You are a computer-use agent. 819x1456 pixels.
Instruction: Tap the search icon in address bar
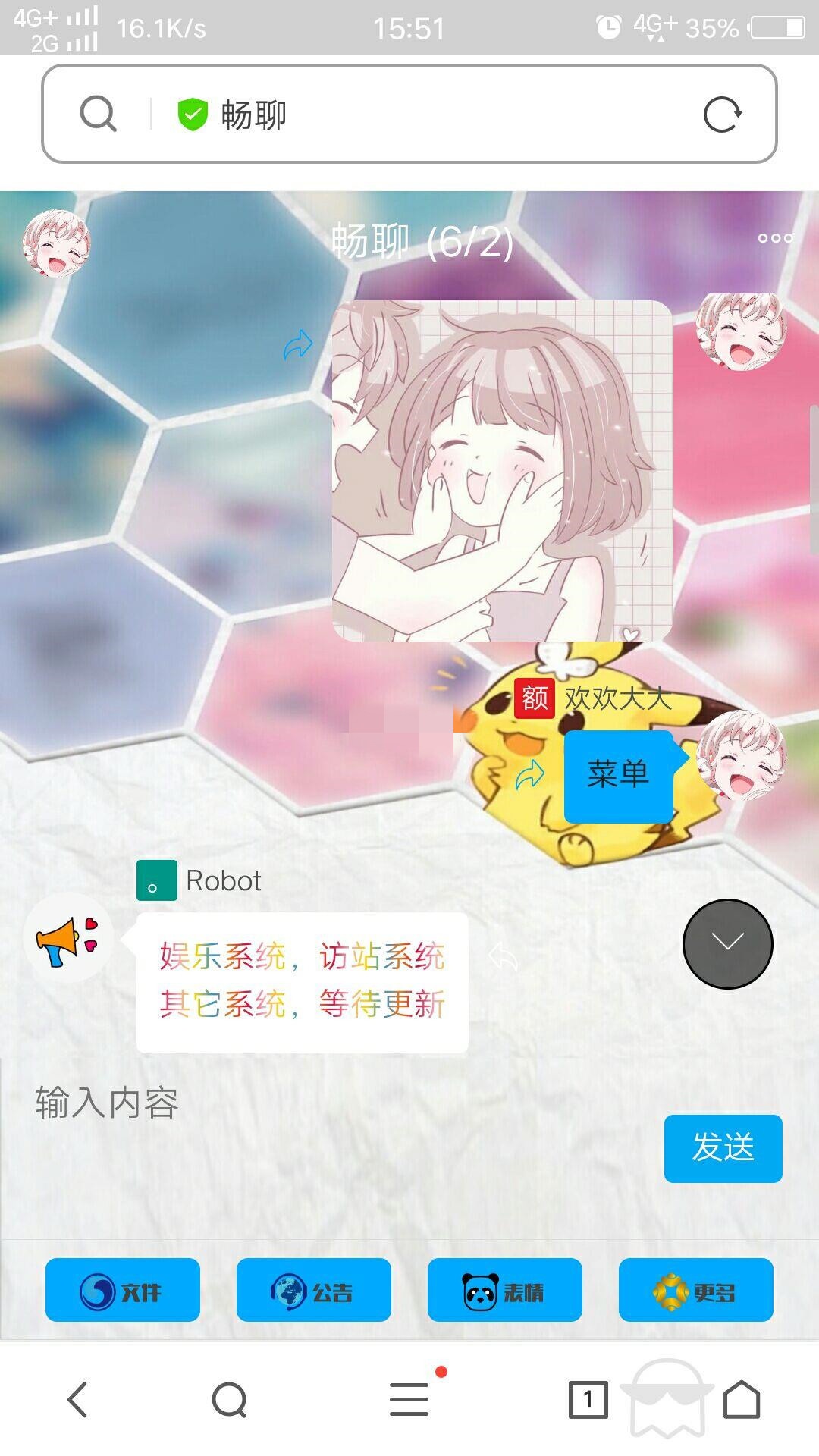(98, 115)
